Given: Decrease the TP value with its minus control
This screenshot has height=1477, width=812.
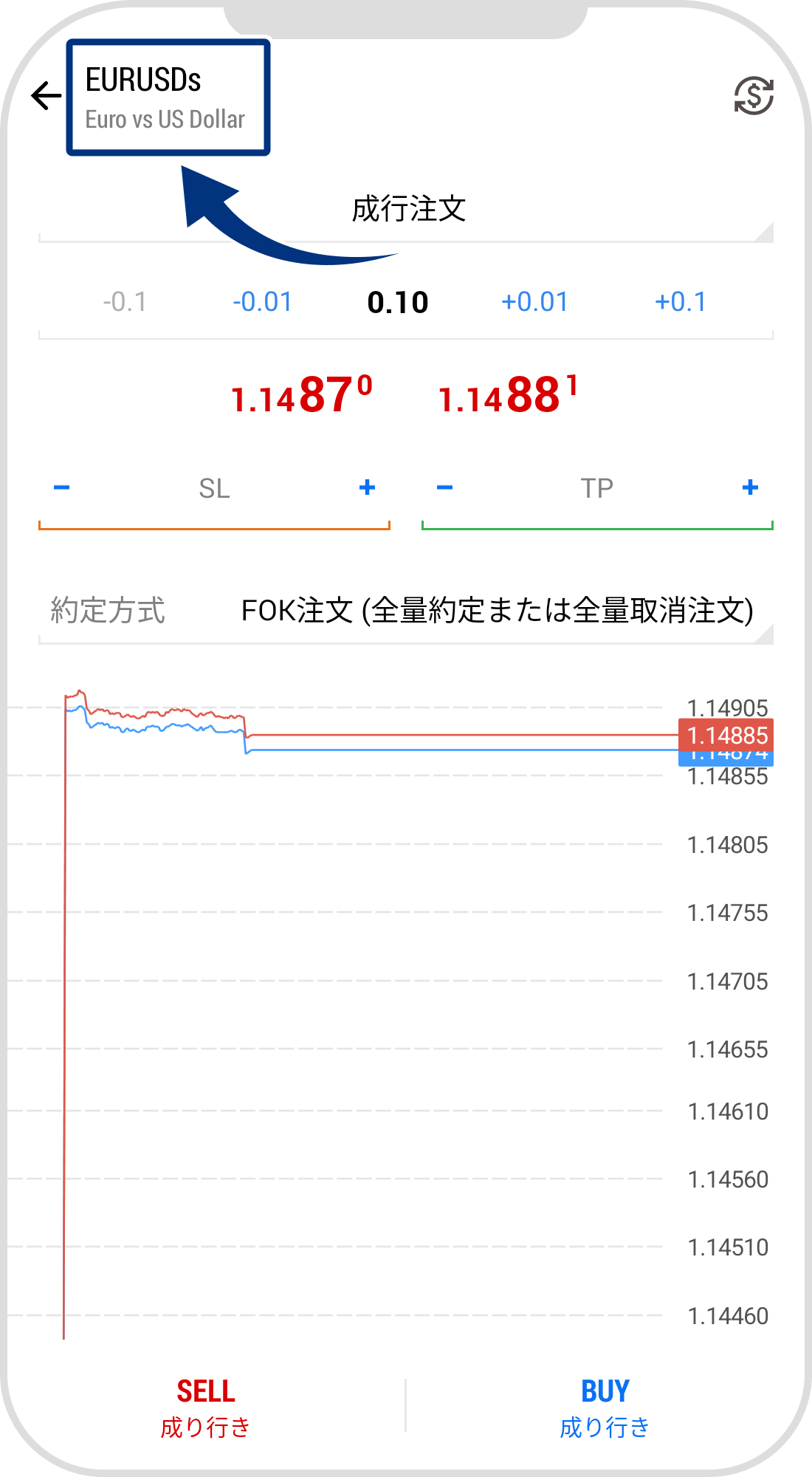Looking at the screenshot, I should pos(444,487).
